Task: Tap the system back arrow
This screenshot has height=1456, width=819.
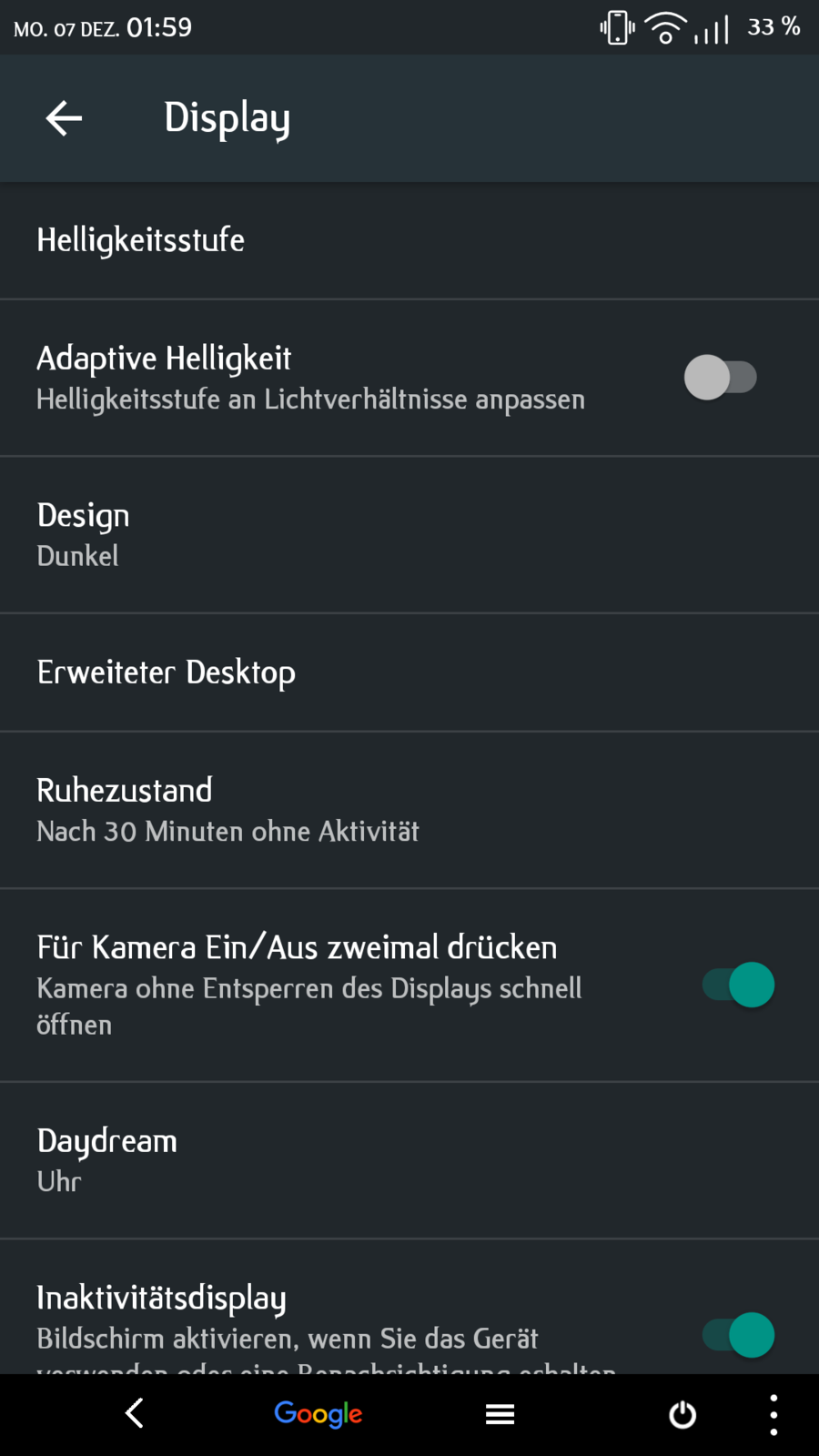Action: [135, 1414]
